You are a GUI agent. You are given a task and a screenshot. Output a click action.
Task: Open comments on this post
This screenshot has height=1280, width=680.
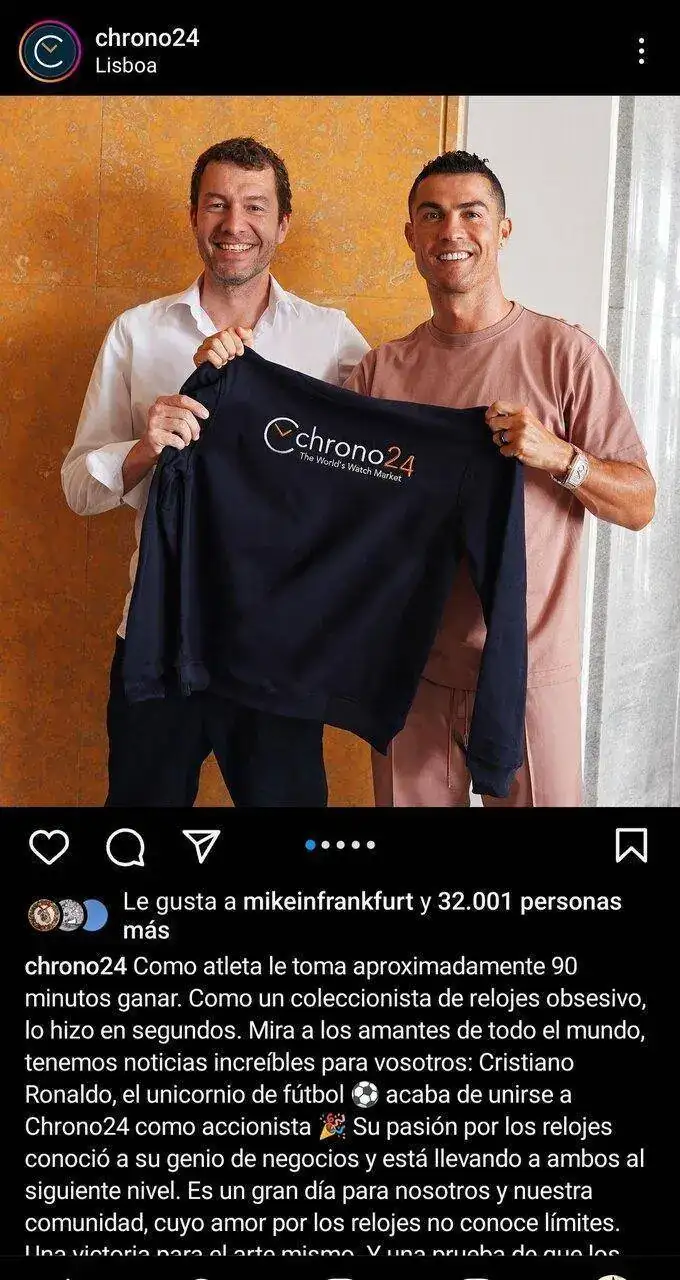click(x=125, y=847)
